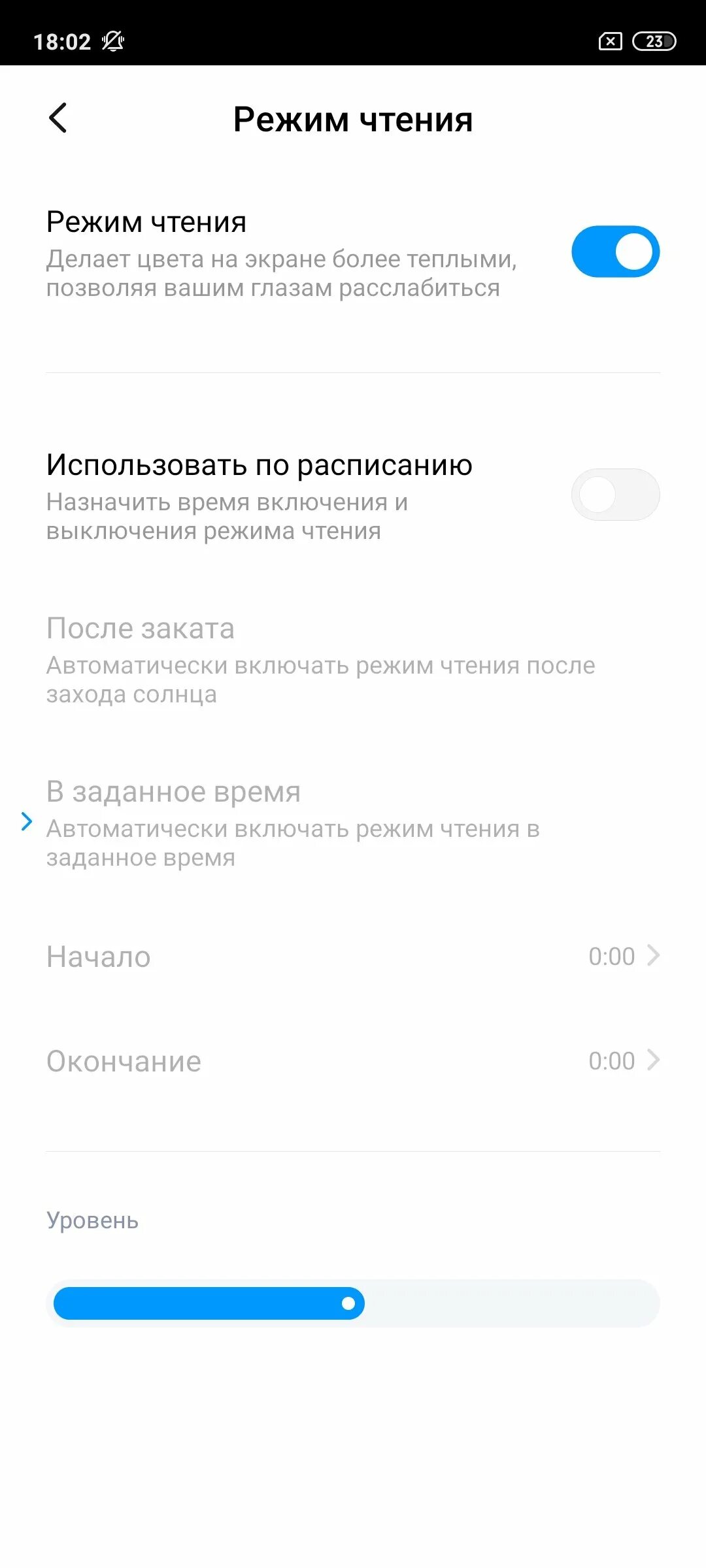
Task: Open the Начало time setting
Action: (353, 956)
